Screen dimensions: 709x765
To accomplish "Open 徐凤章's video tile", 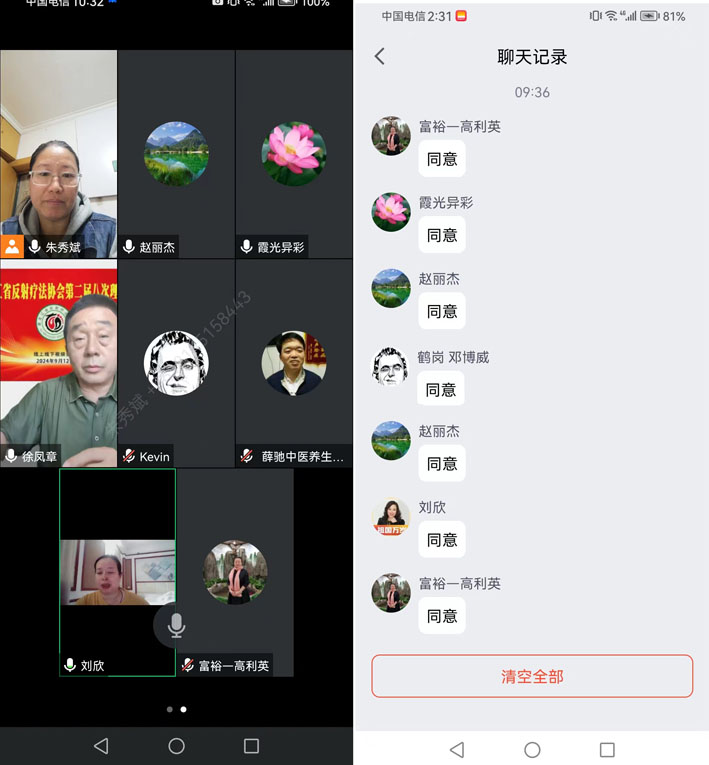I will tap(58, 363).
